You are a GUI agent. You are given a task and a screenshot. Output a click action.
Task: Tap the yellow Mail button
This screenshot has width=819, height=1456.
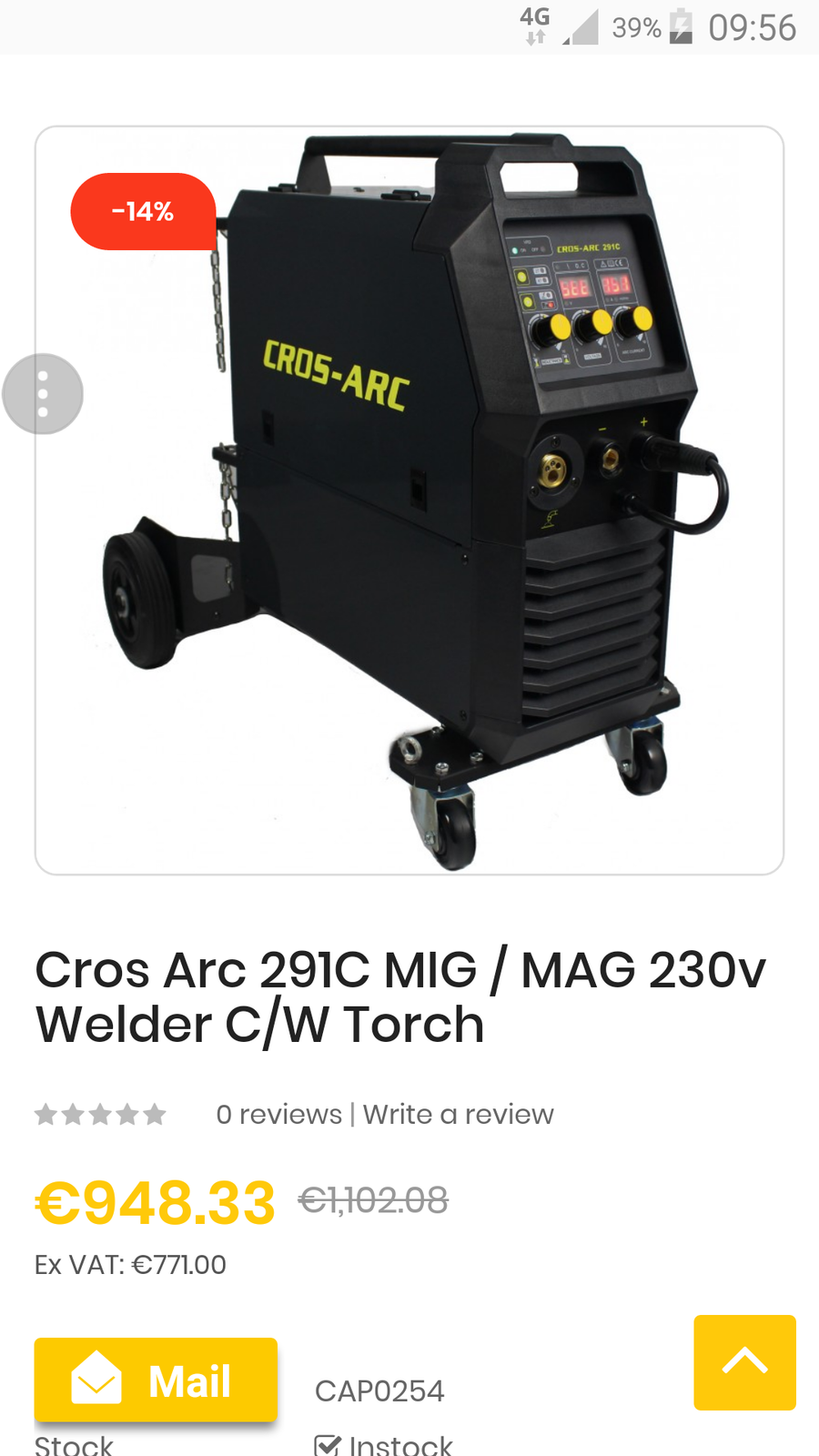pyautogui.click(x=156, y=1380)
